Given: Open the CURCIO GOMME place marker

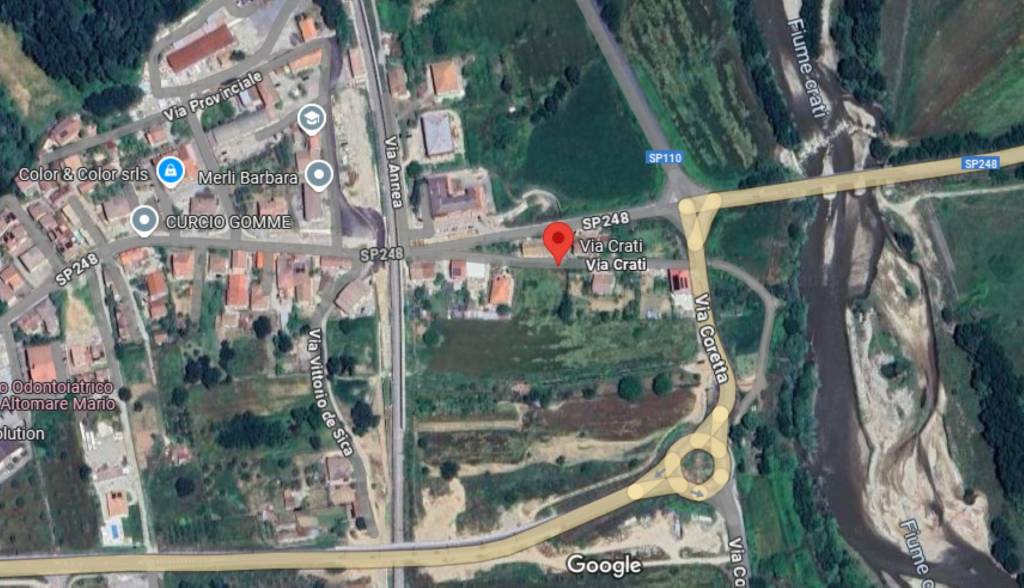Looking at the screenshot, I should coord(145,219).
